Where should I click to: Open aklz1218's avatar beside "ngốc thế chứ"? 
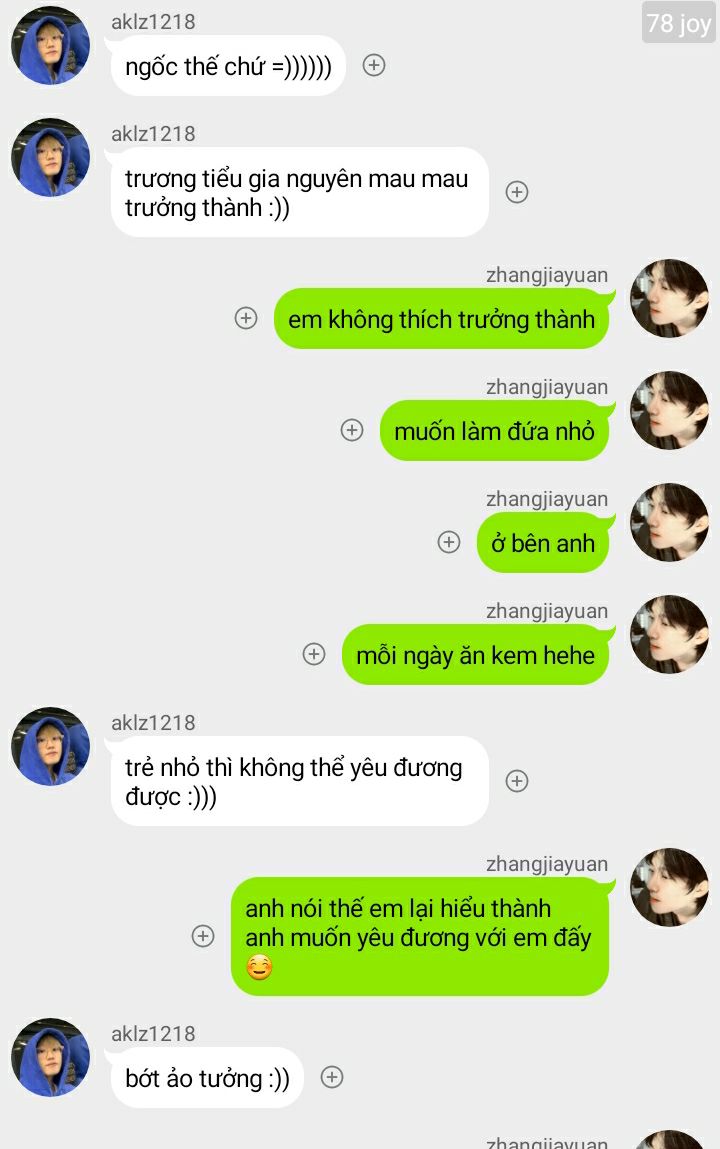50,46
